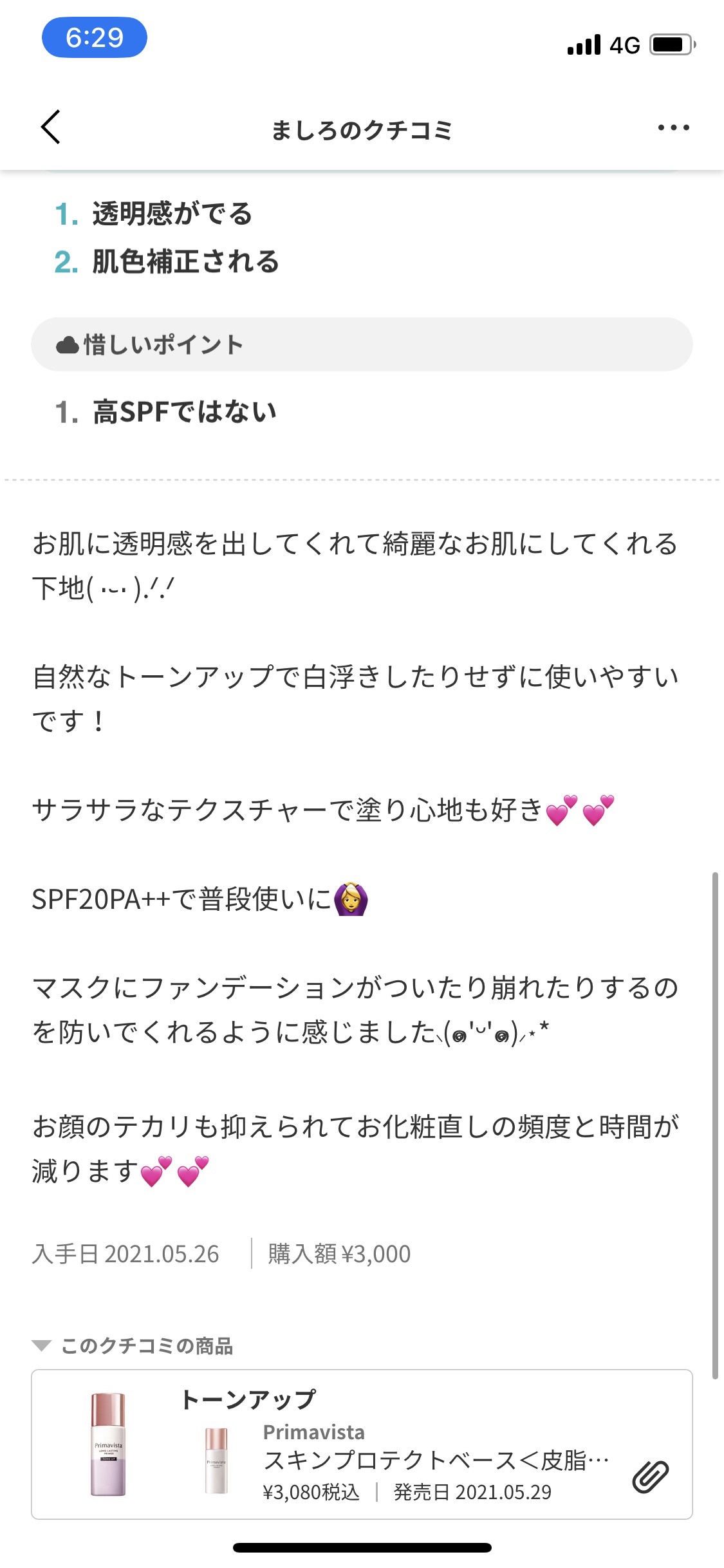Screen dimensions: 724x1568
Task: Tap the paperclip clip icon on product
Action: pos(650,1475)
